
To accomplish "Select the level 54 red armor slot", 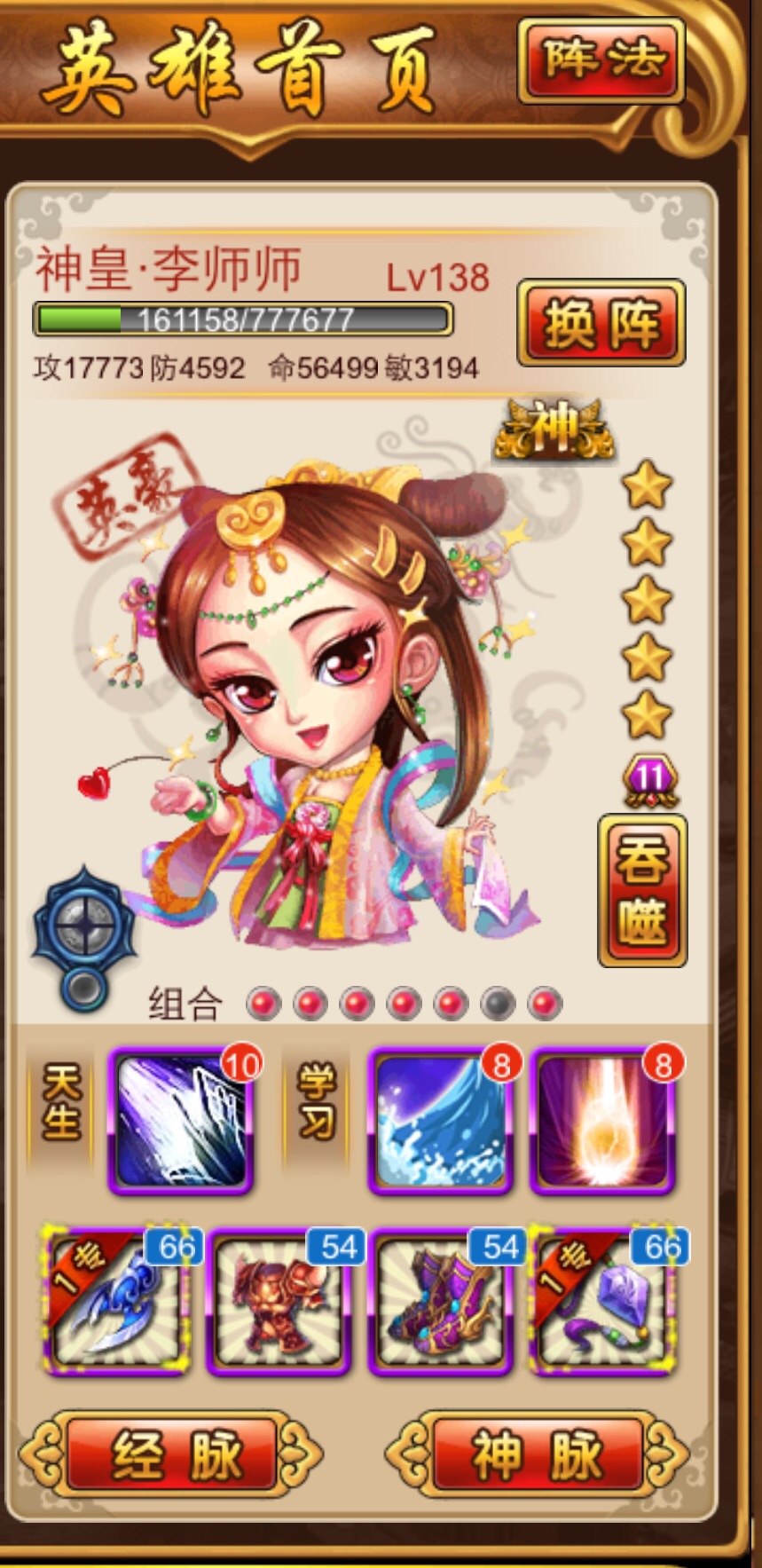I will point(279,1301).
